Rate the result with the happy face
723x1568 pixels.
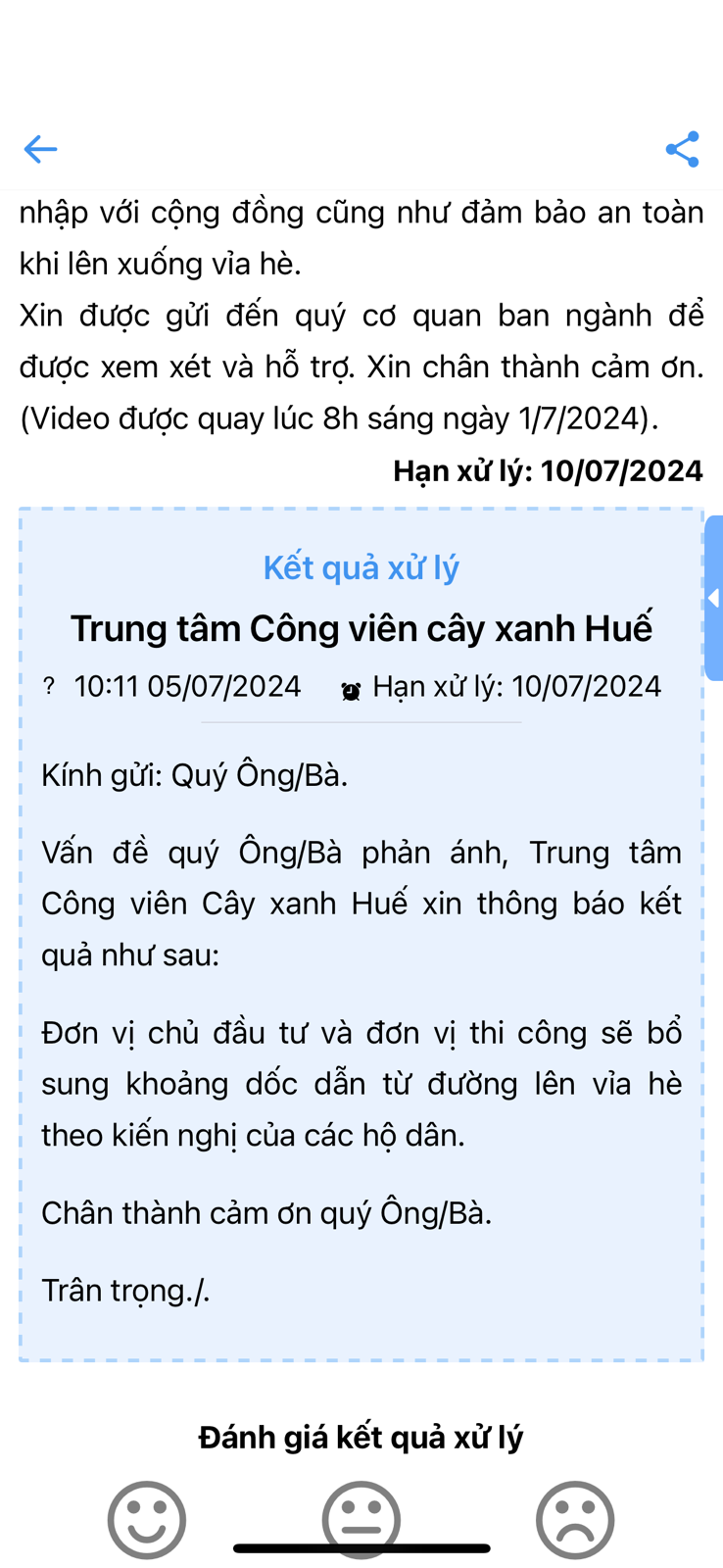(147, 1519)
